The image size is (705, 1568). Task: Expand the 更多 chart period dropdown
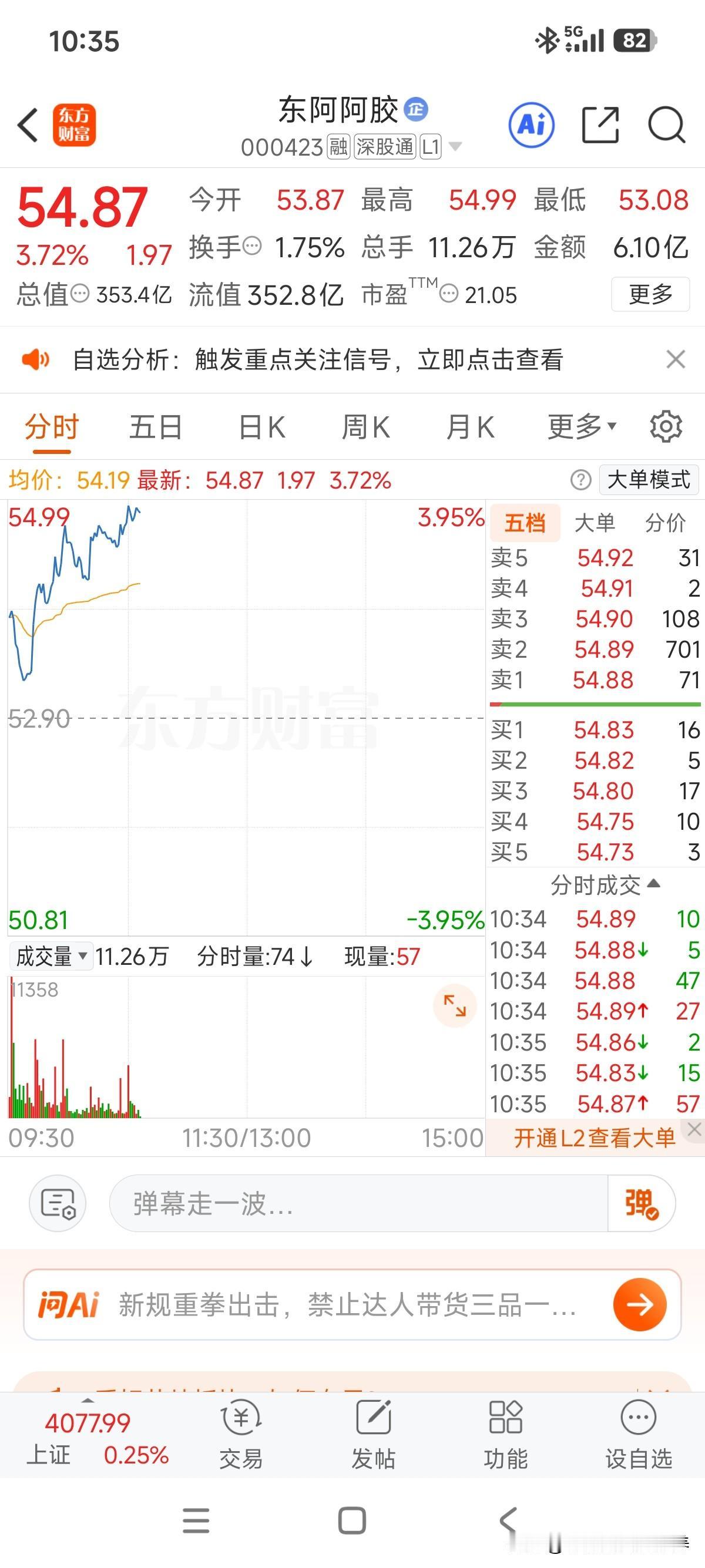tap(579, 426)
